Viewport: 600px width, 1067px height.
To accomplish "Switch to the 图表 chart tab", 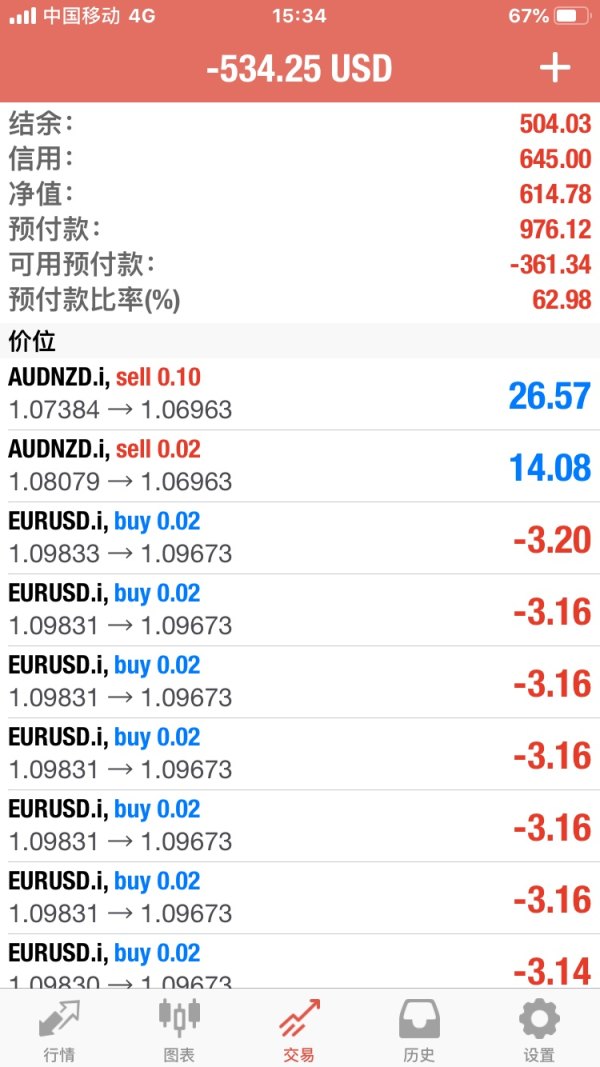I will point(180,1030).
